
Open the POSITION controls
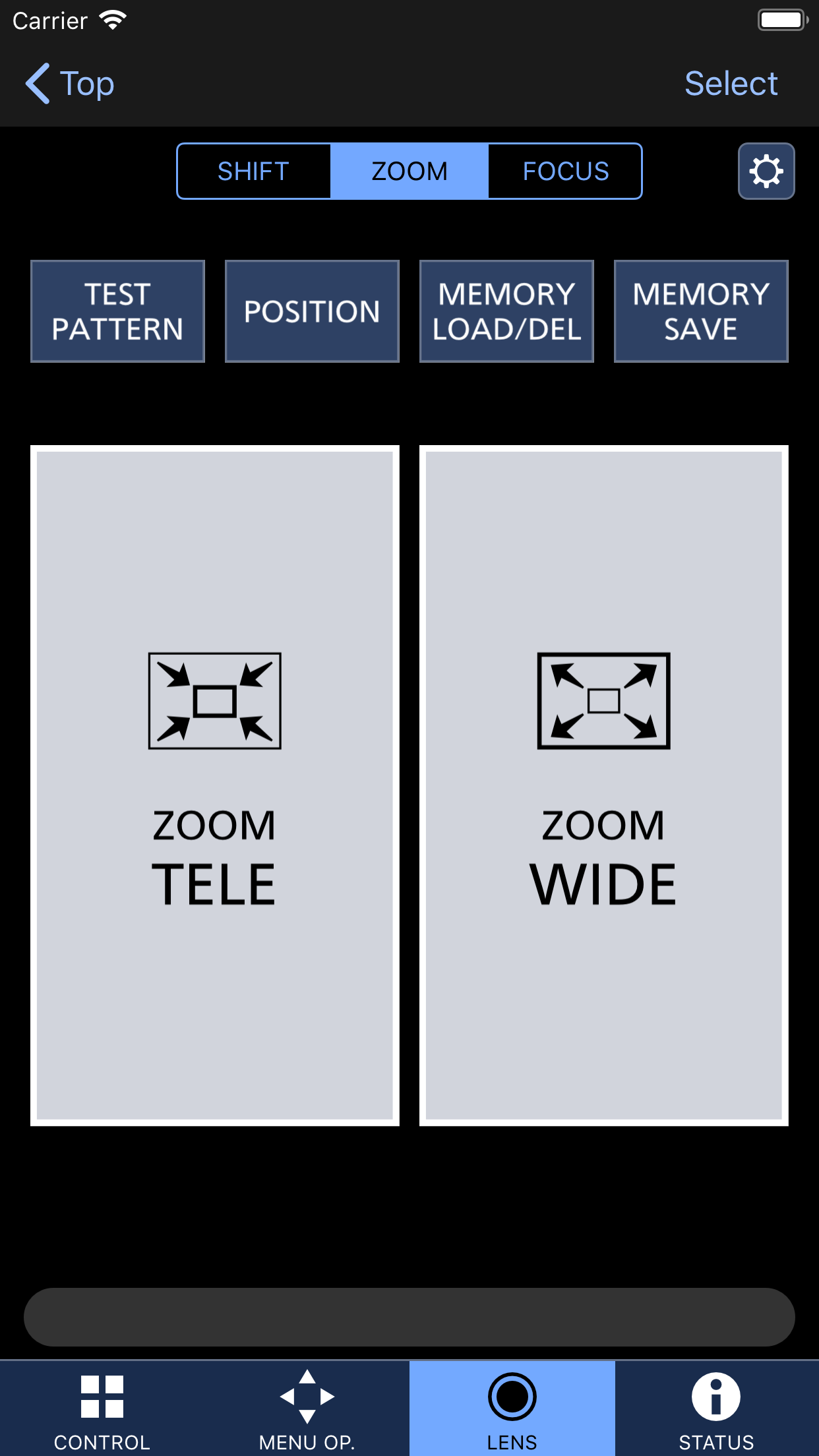[312, 311]
